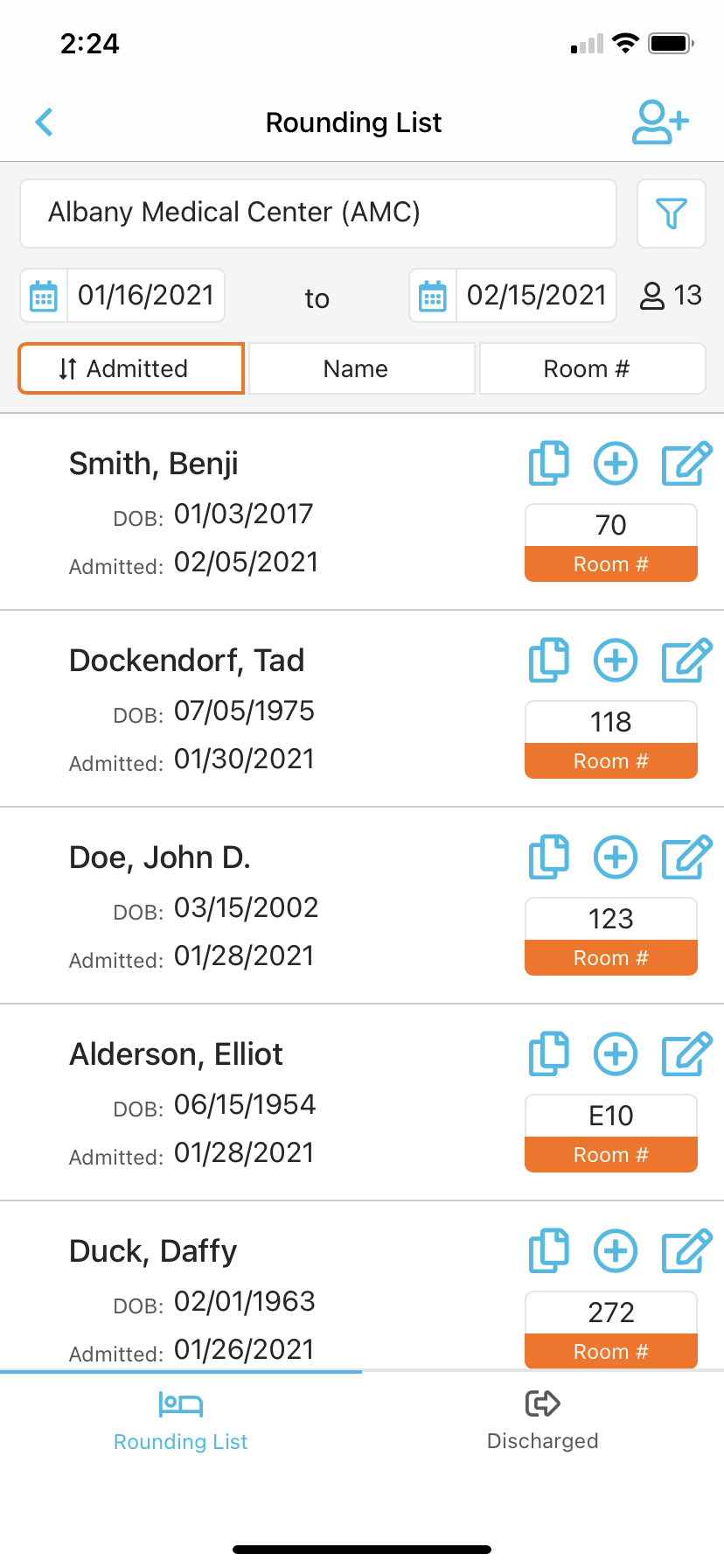Go back with the header arrow

45,122
